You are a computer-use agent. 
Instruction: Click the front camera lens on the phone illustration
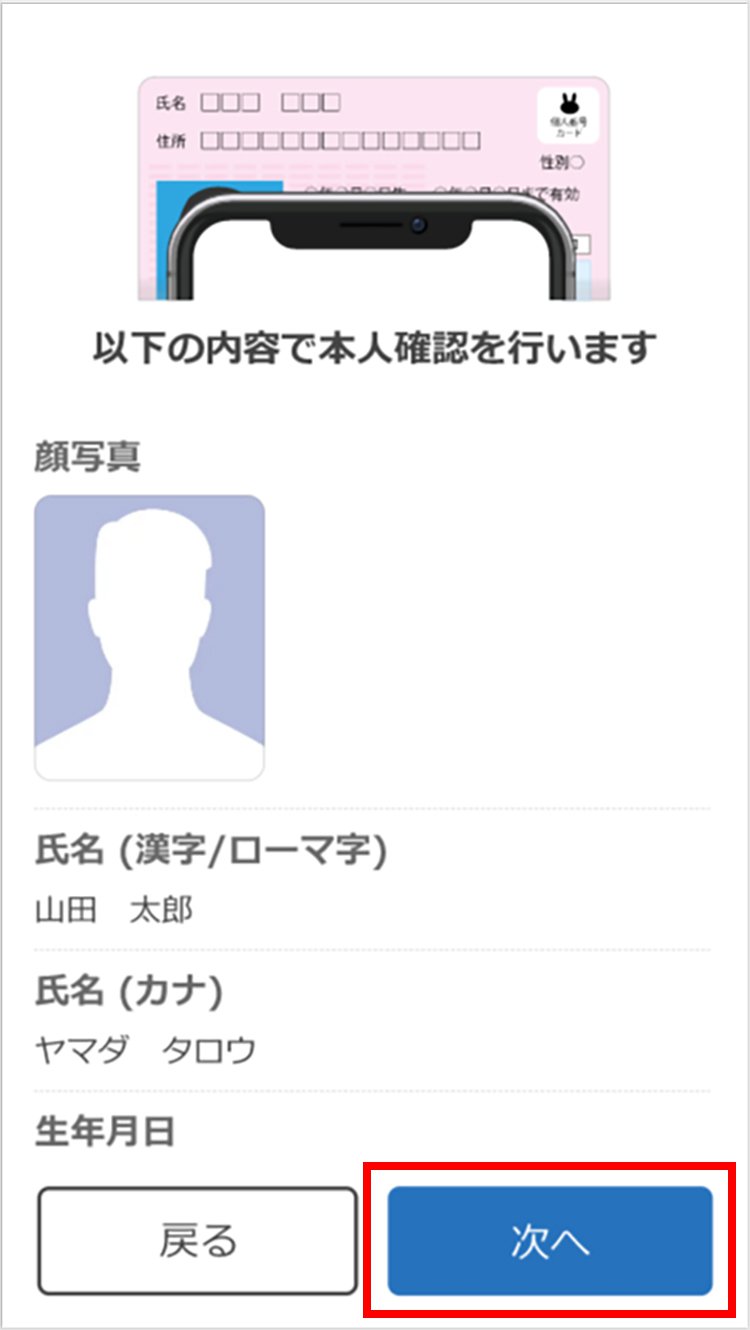[x=417, y=227]
